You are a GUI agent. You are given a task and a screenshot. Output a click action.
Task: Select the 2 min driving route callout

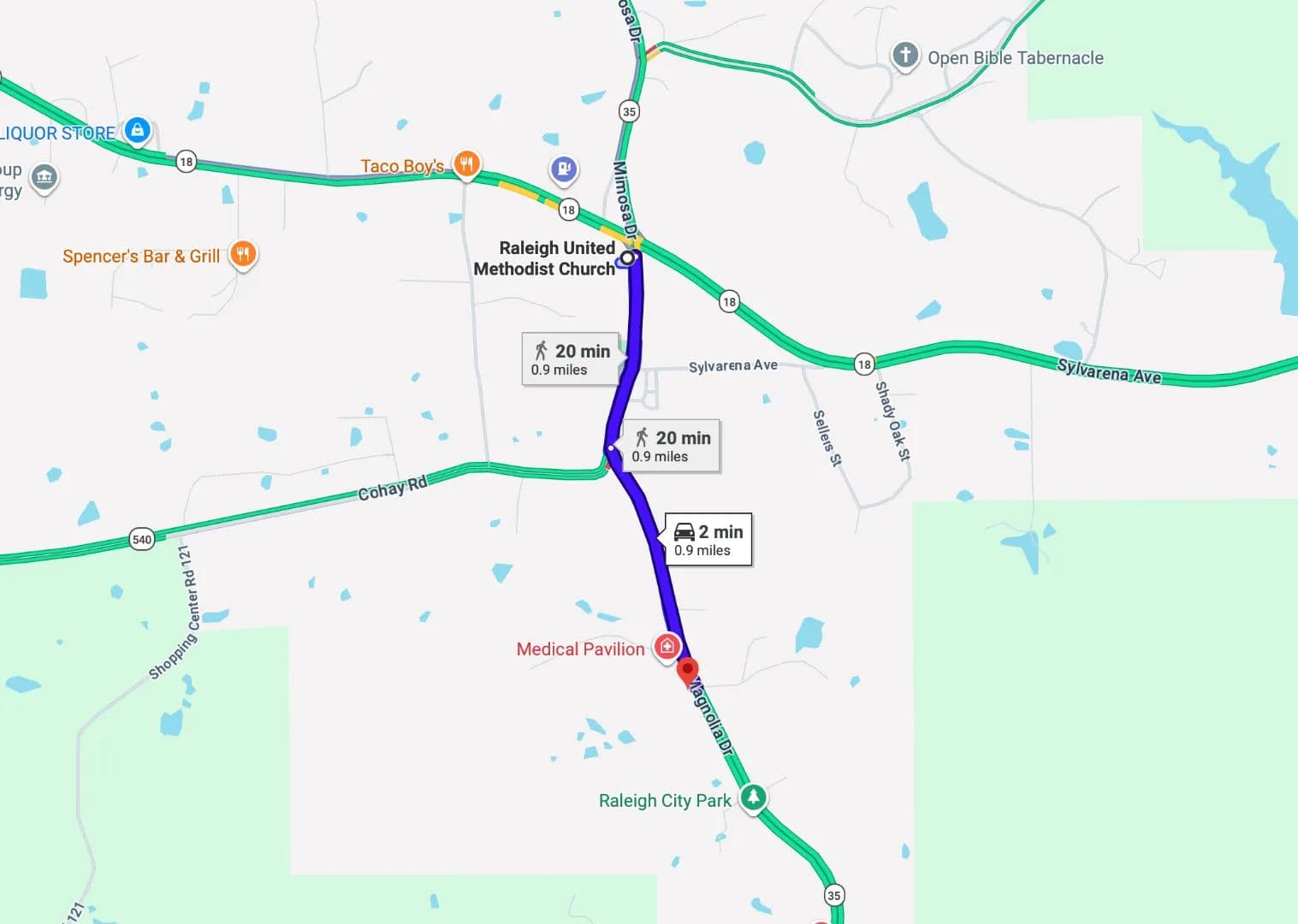click(708, 539)
